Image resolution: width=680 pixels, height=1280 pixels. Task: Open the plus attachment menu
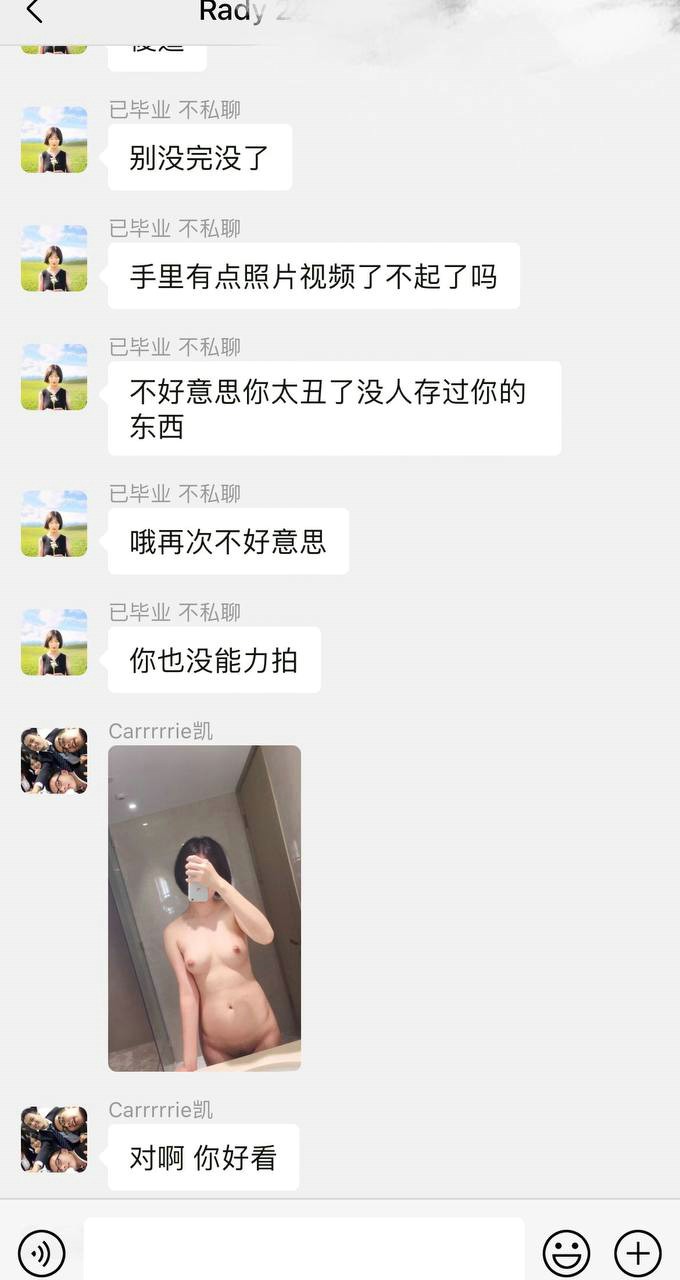[x=638, y=1252]
